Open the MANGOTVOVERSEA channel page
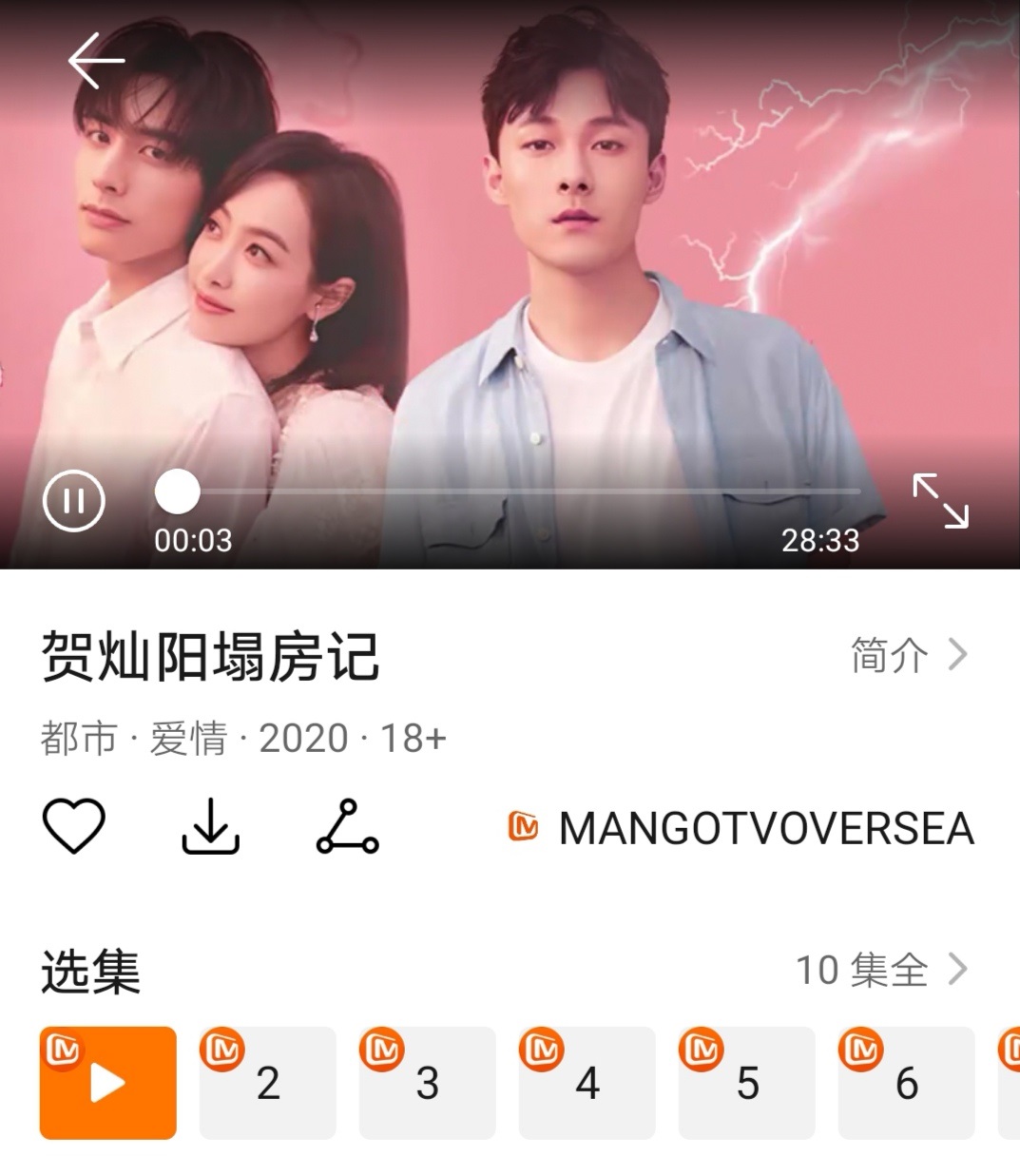Screen dimensions: 1020x1176 pos(741,828)
